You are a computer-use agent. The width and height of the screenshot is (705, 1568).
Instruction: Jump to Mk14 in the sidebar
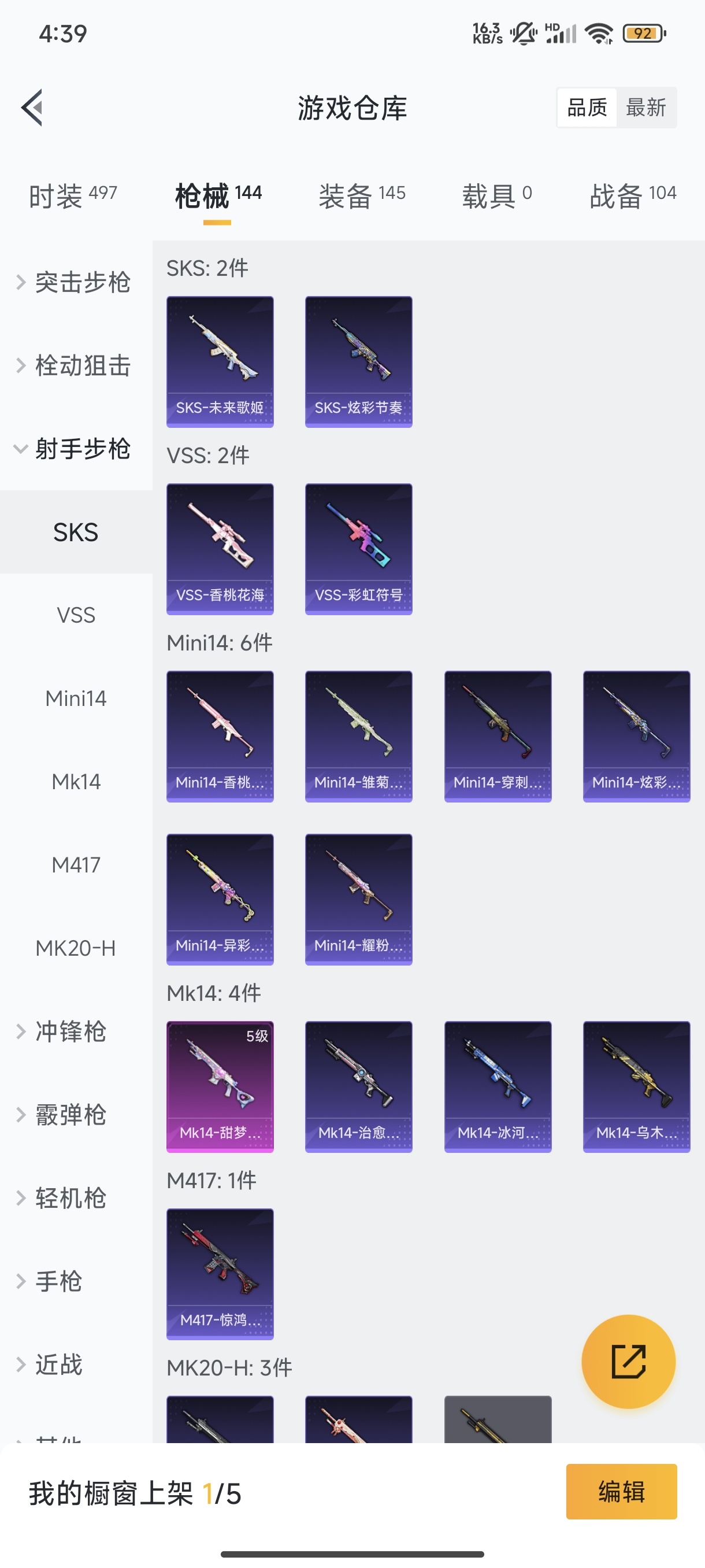(x=76, y=782)
